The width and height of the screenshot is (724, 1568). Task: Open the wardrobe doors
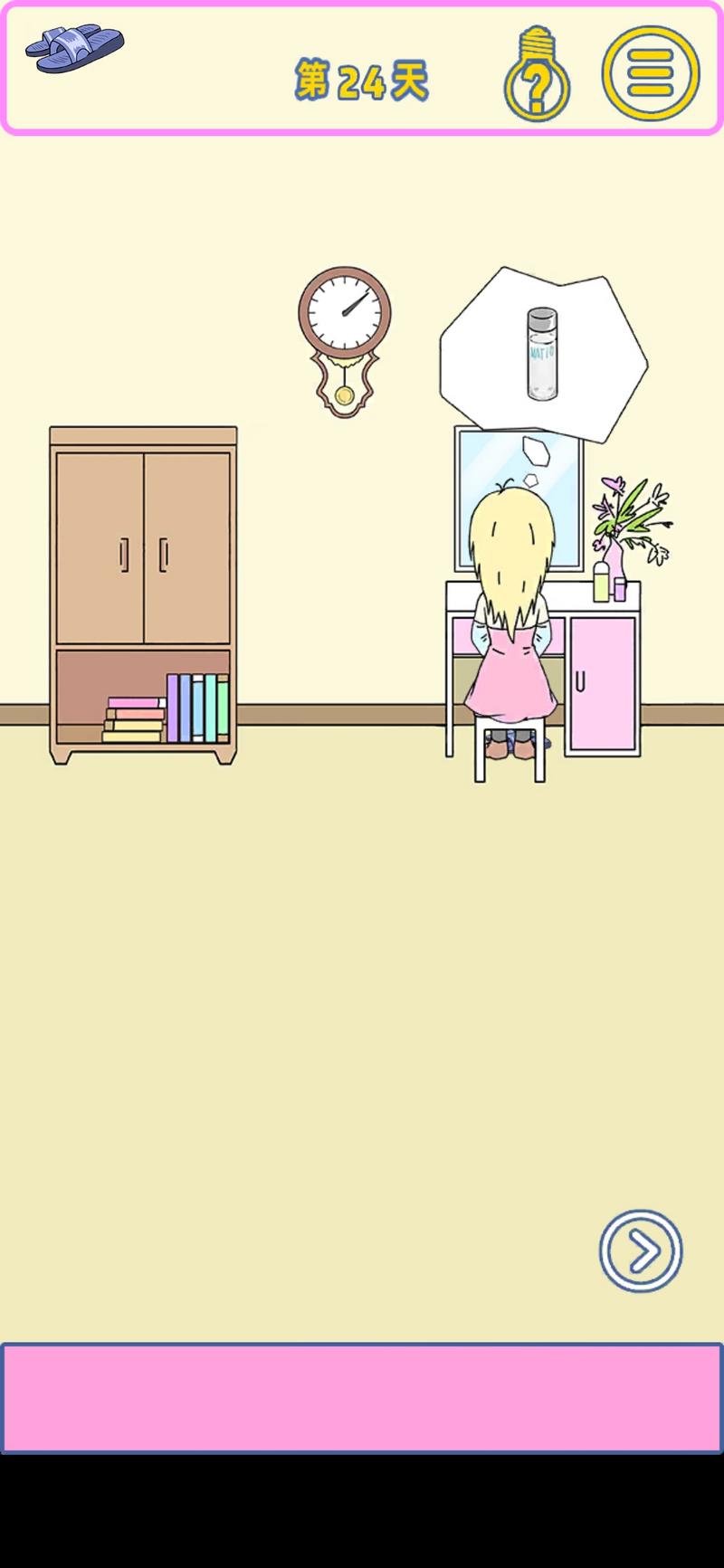point(143,548)
